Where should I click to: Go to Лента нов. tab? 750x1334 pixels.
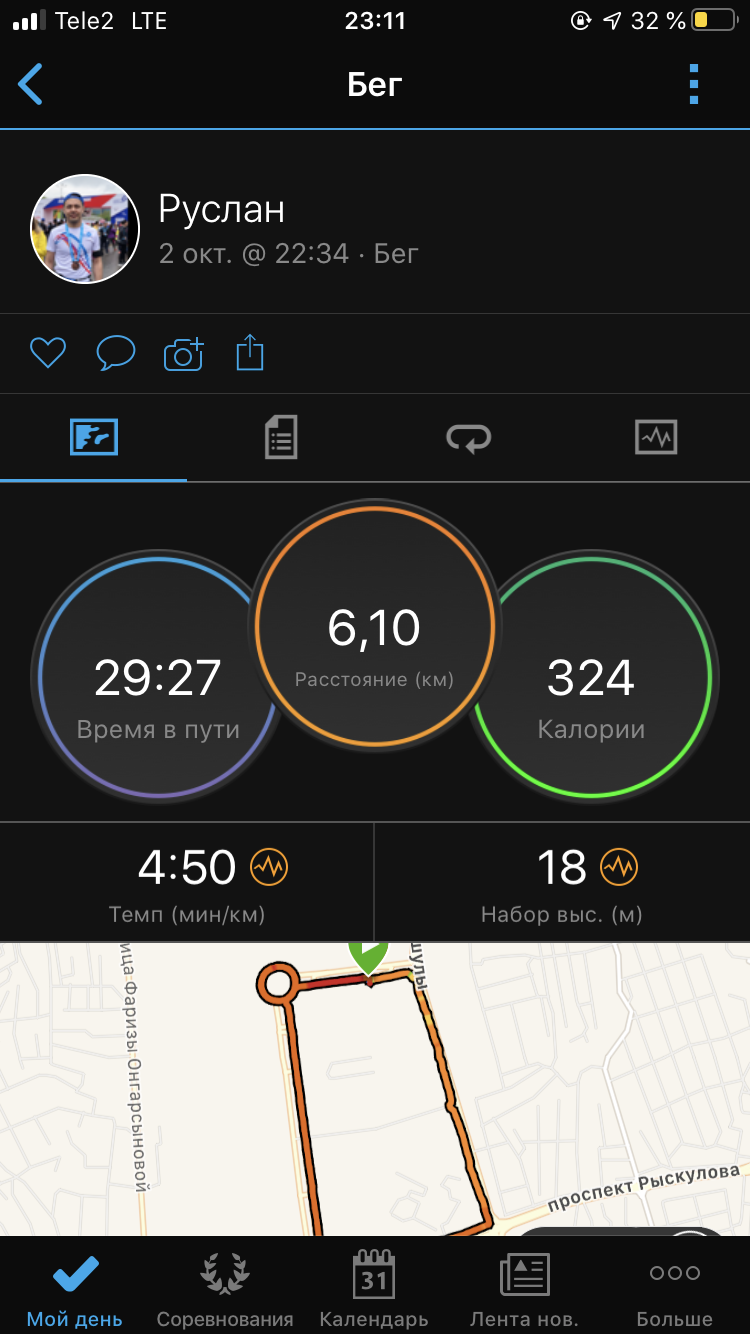(x=524, y=1288)
